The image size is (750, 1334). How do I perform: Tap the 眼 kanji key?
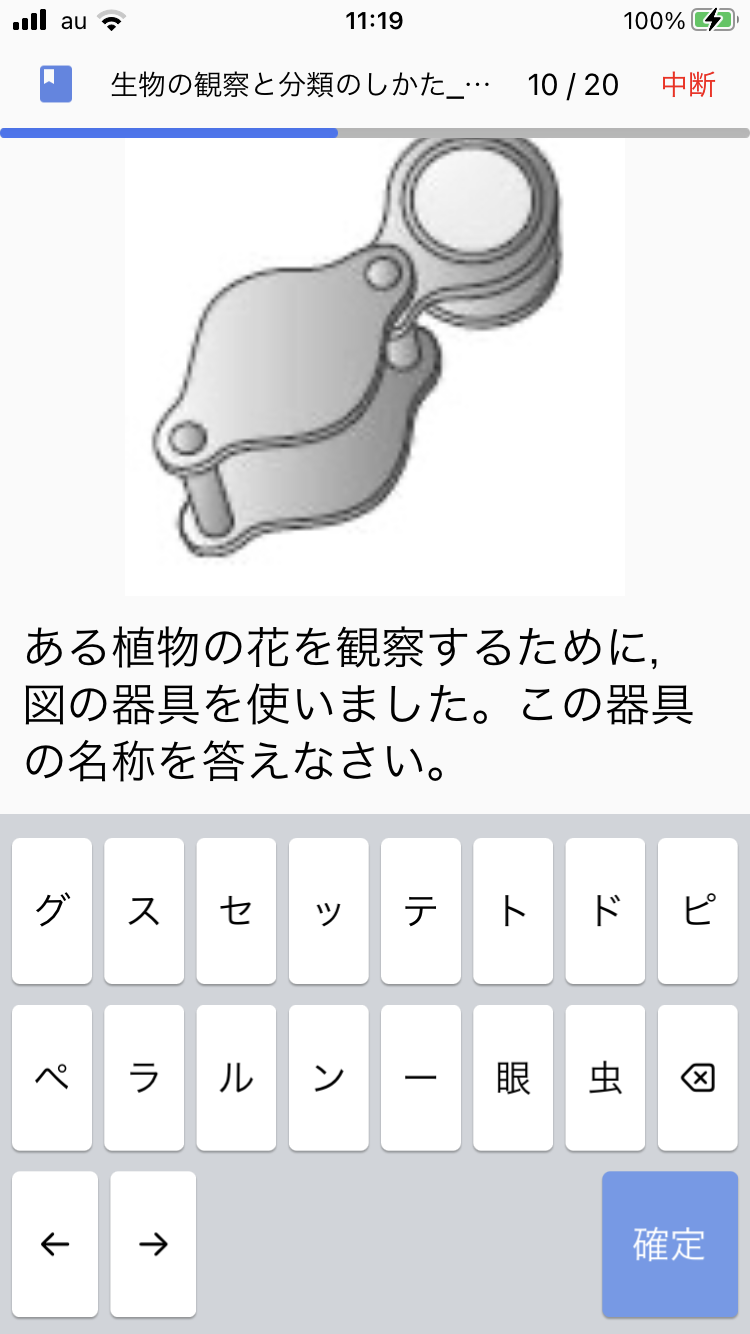tap(513, 1078)
